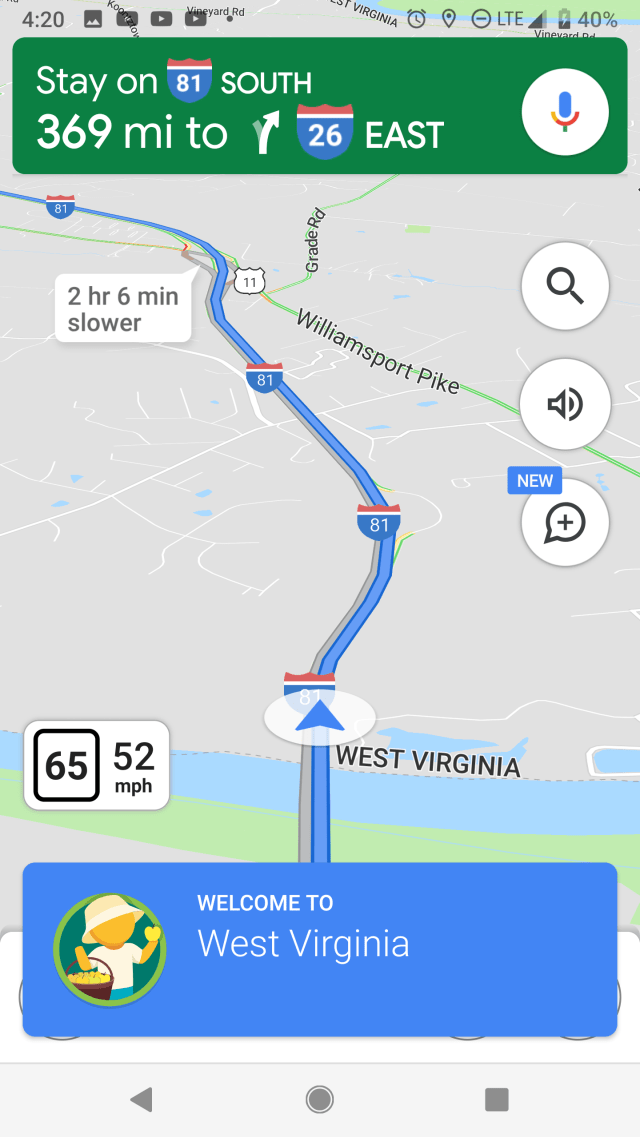Tap the green direction banner for I-81 South
640x1137 pixels.
pyautogui.click(x=260, y=108)
